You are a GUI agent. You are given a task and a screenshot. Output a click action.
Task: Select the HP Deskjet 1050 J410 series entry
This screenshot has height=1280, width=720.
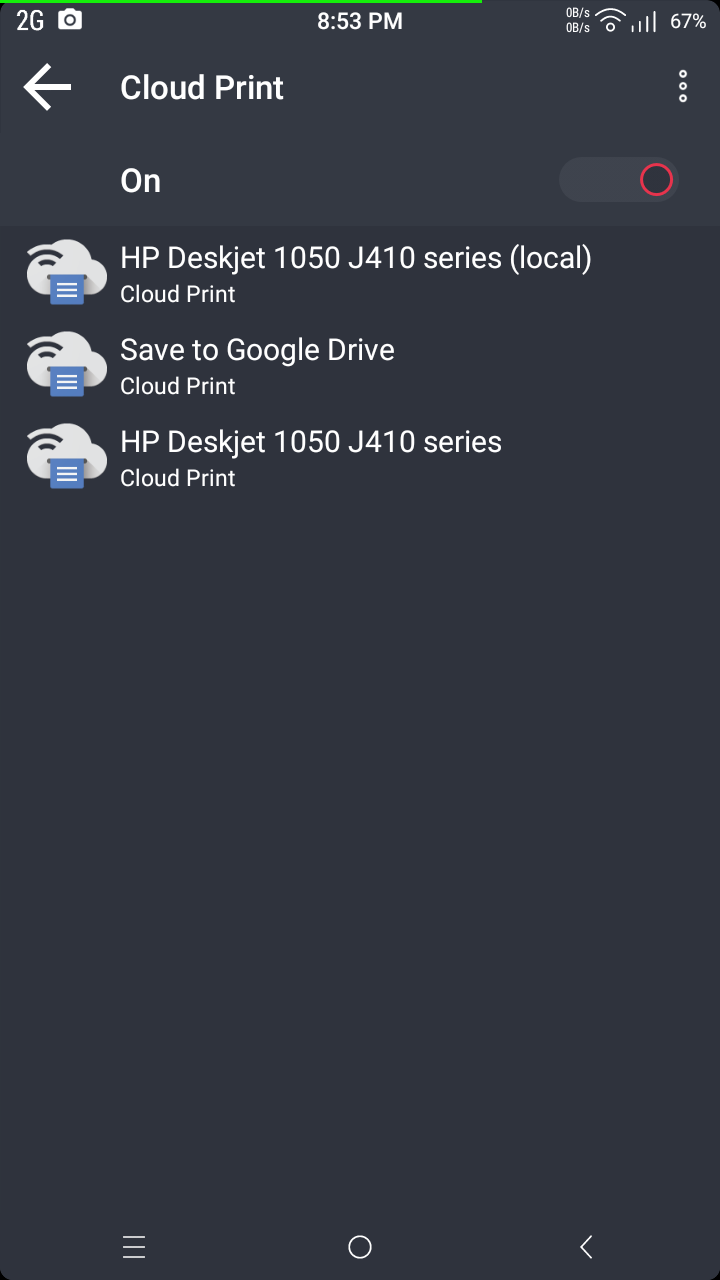click(x=310, y=455)
